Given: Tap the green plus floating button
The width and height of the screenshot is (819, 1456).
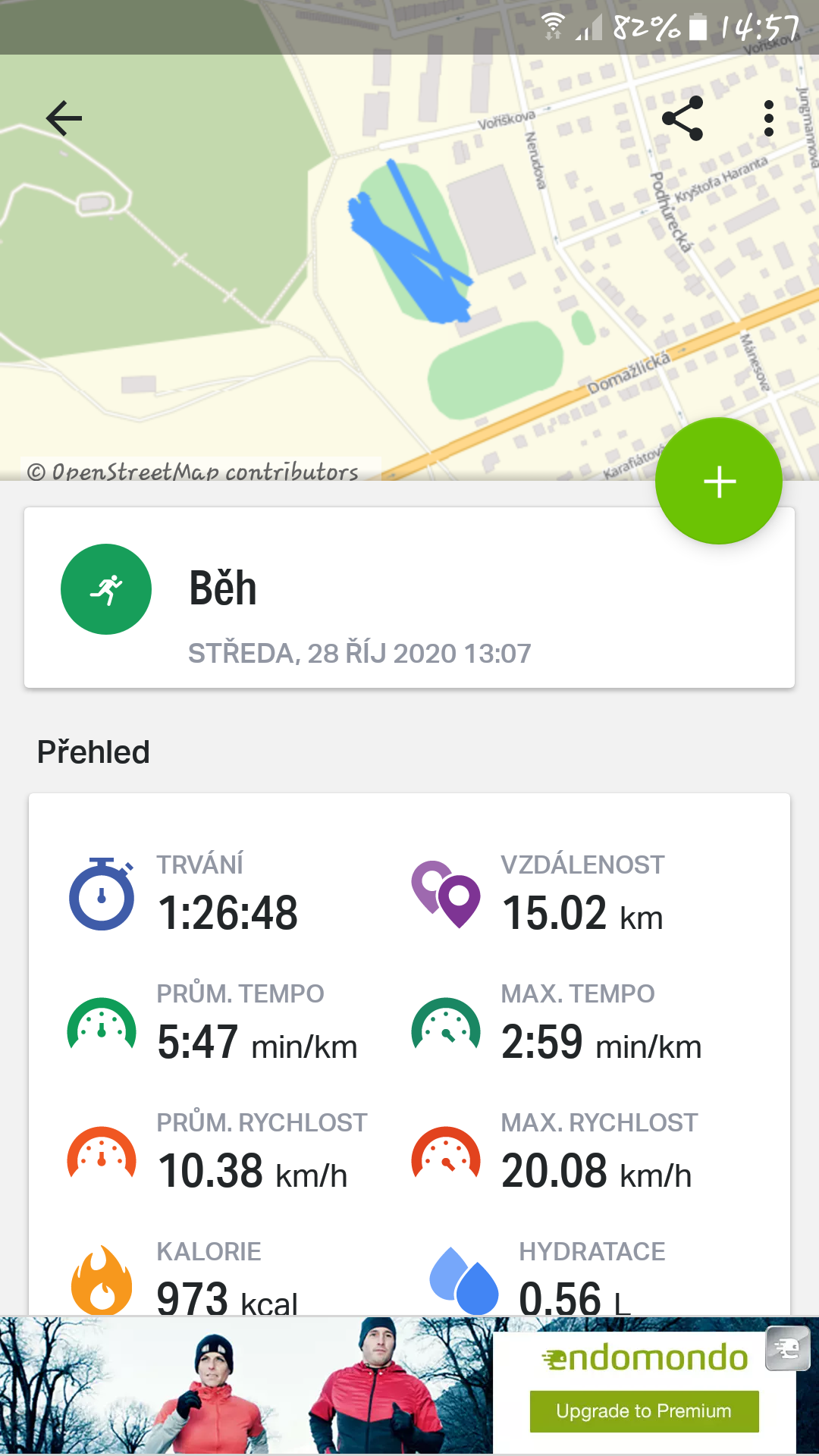Looking at the screenshot, I should coord(719,481).
